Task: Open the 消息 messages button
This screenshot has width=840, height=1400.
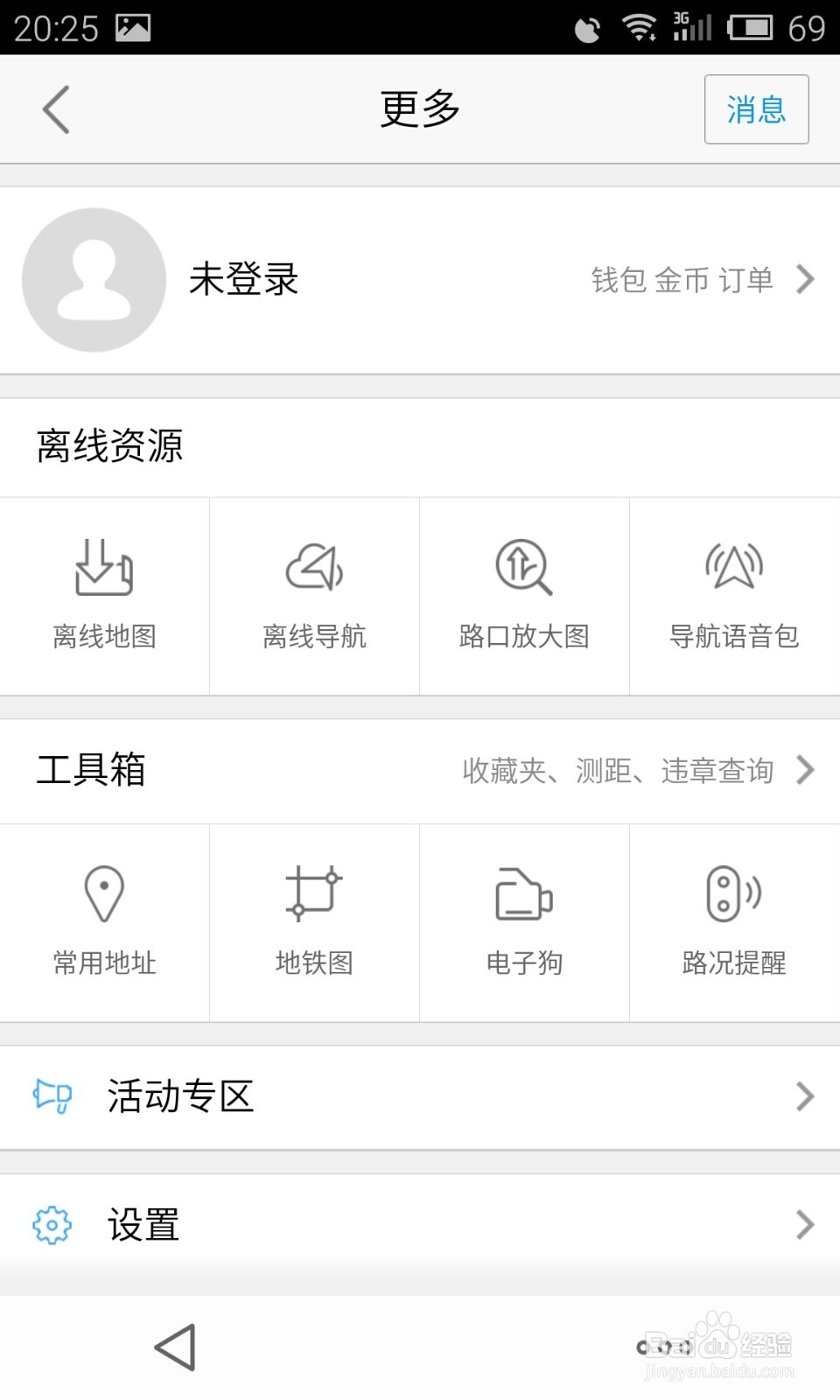Action: point(756,109)
